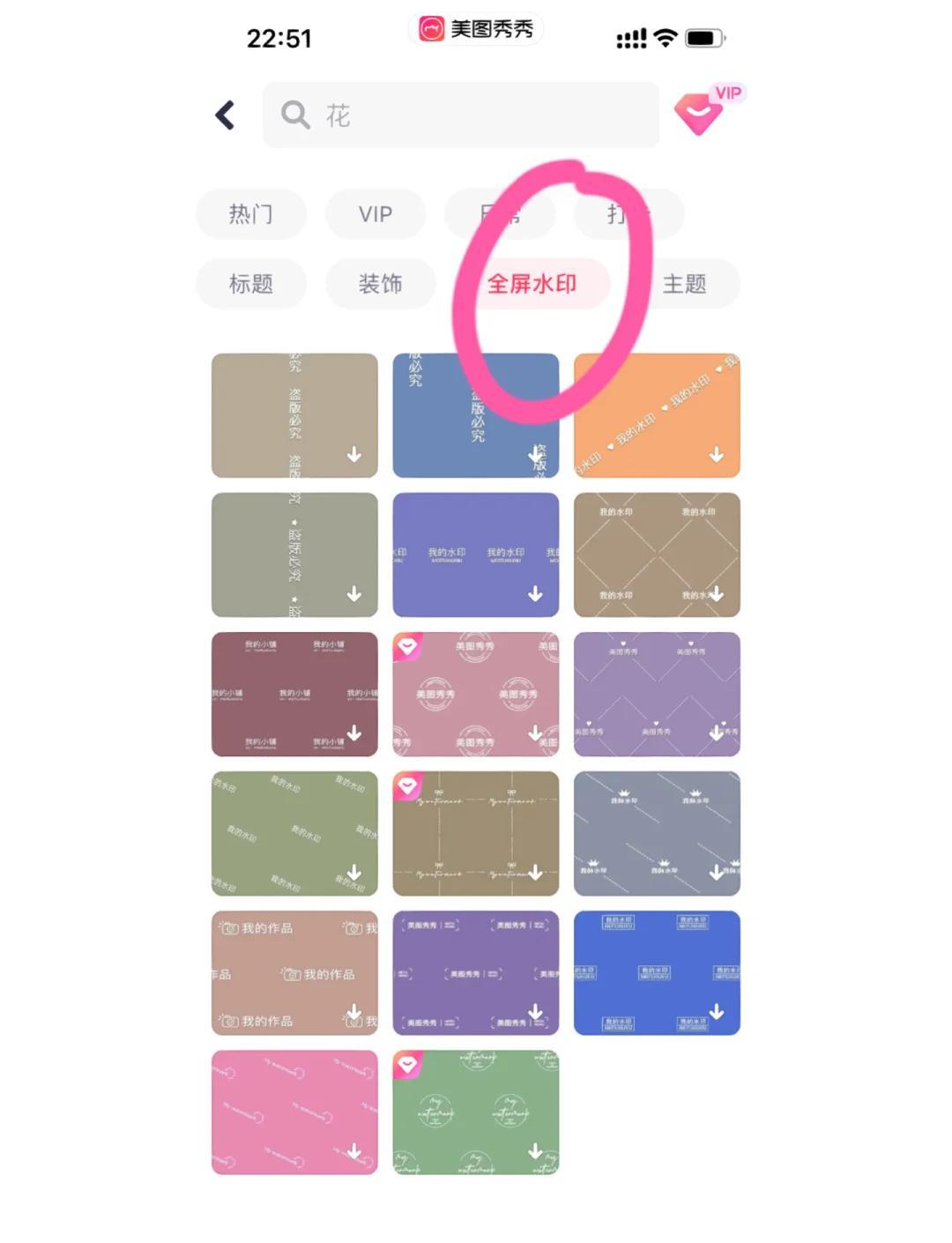Choose the grey-blue crown watermark tile

point(657,833)
